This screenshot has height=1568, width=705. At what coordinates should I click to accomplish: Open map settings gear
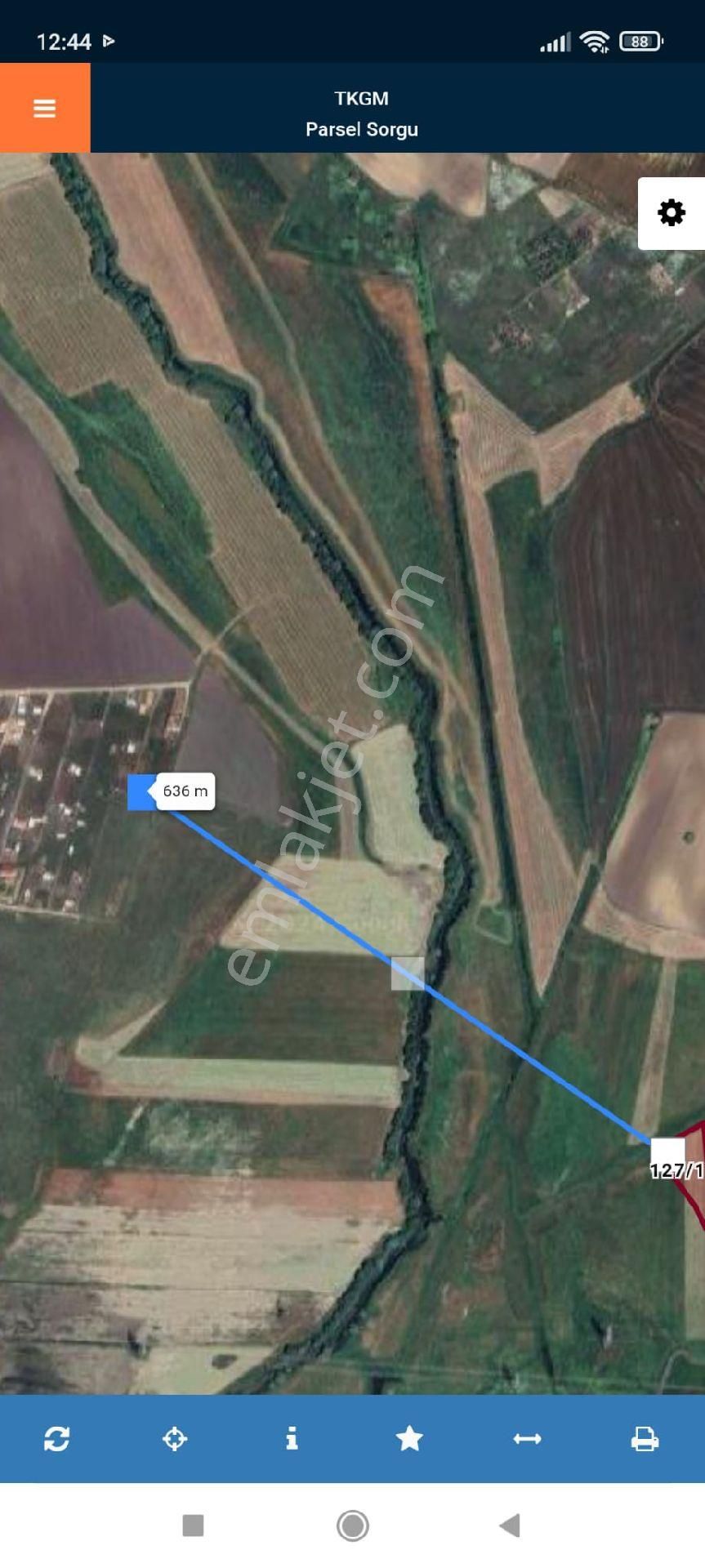tap(672, 213)
